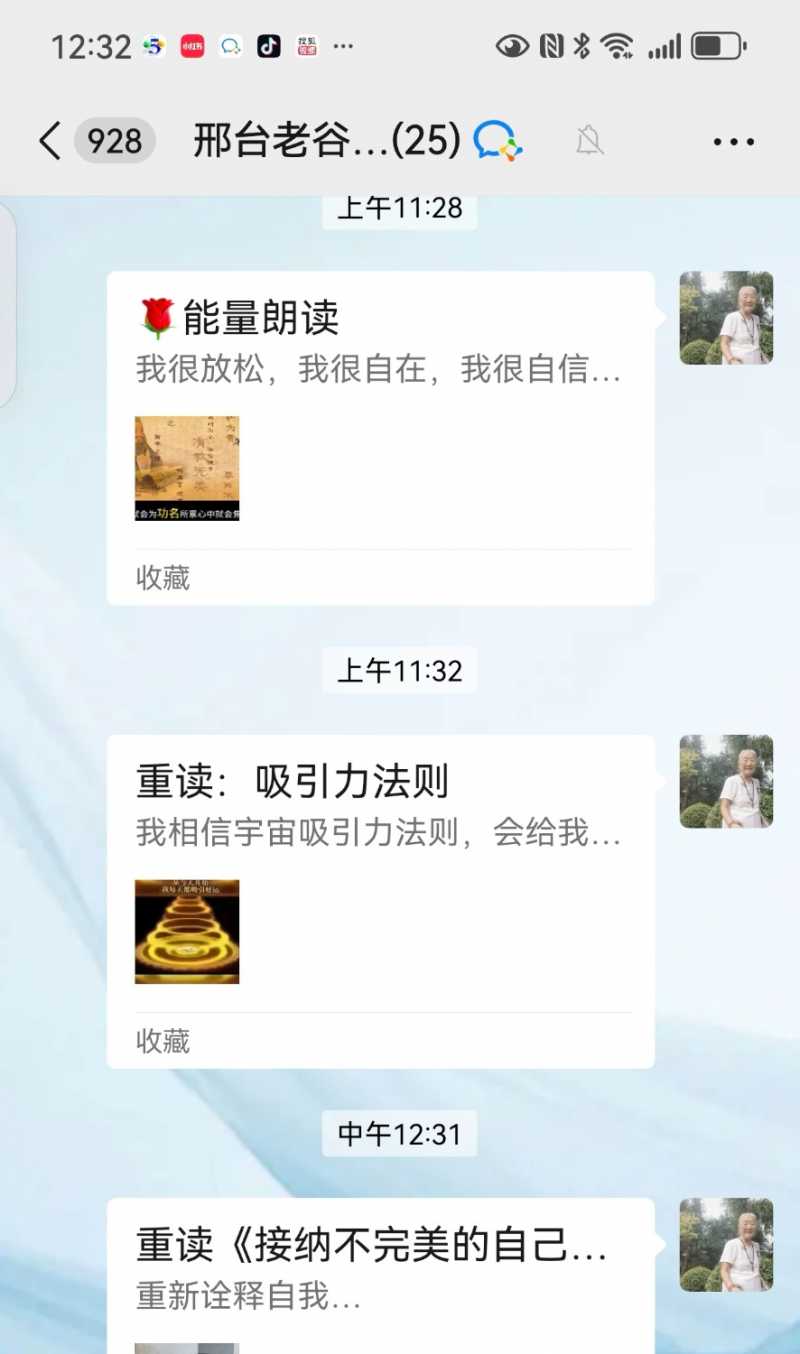The height and width of the screenshot is (1354, 800).
Task: Tap the eye-protection icon in the status bar
Action: pos(511,44)
